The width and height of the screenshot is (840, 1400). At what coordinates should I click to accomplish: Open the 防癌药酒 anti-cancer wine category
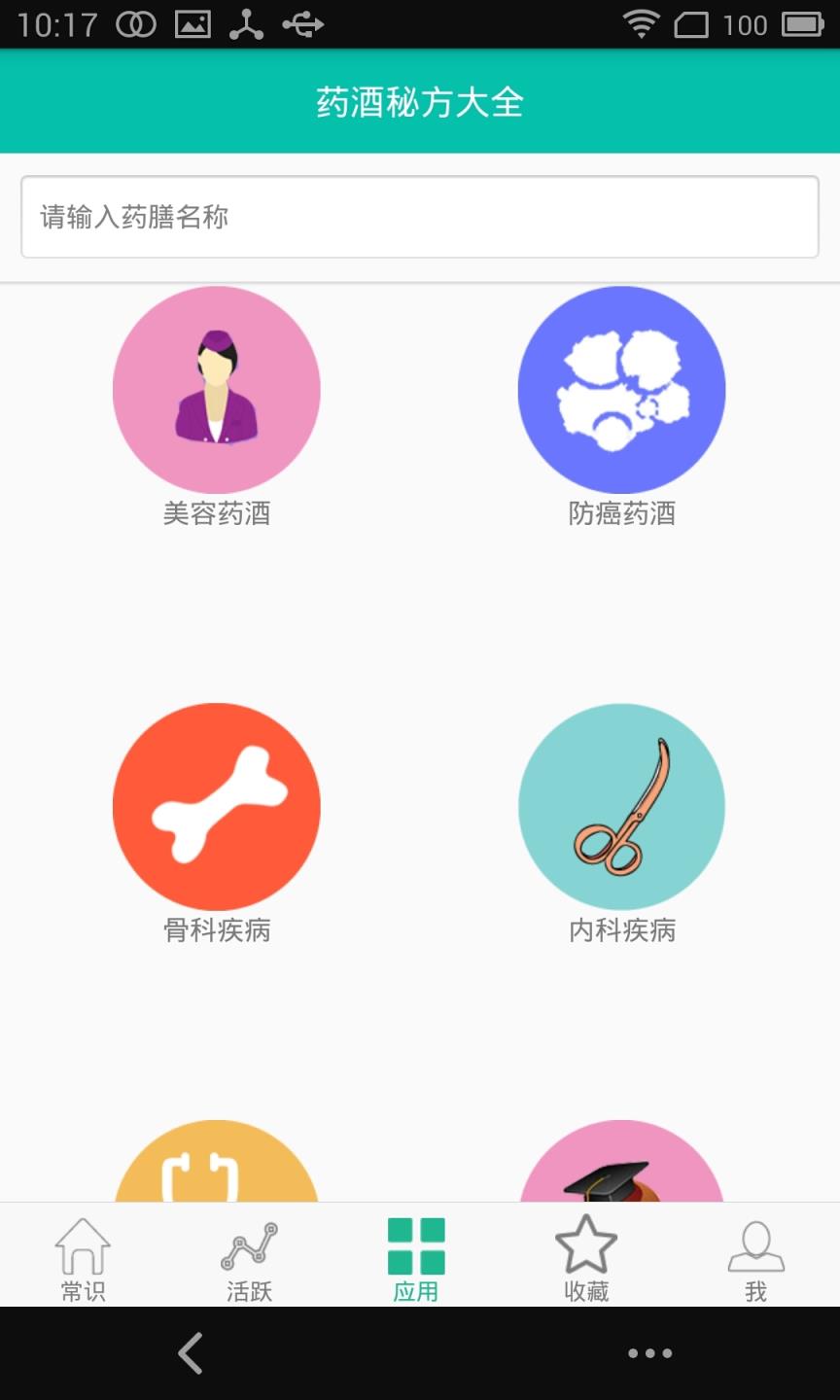point(621,388)
